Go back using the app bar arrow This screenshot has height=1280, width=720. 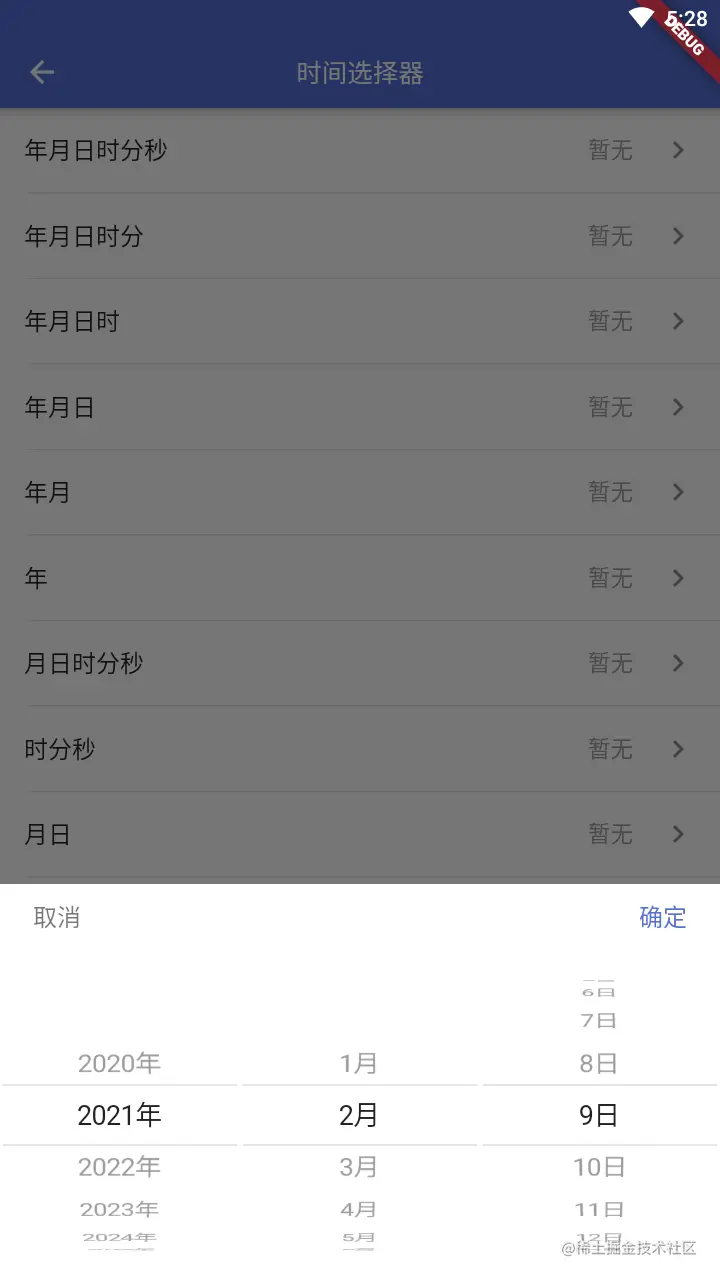pyautogui.click(x=42, y=72)
